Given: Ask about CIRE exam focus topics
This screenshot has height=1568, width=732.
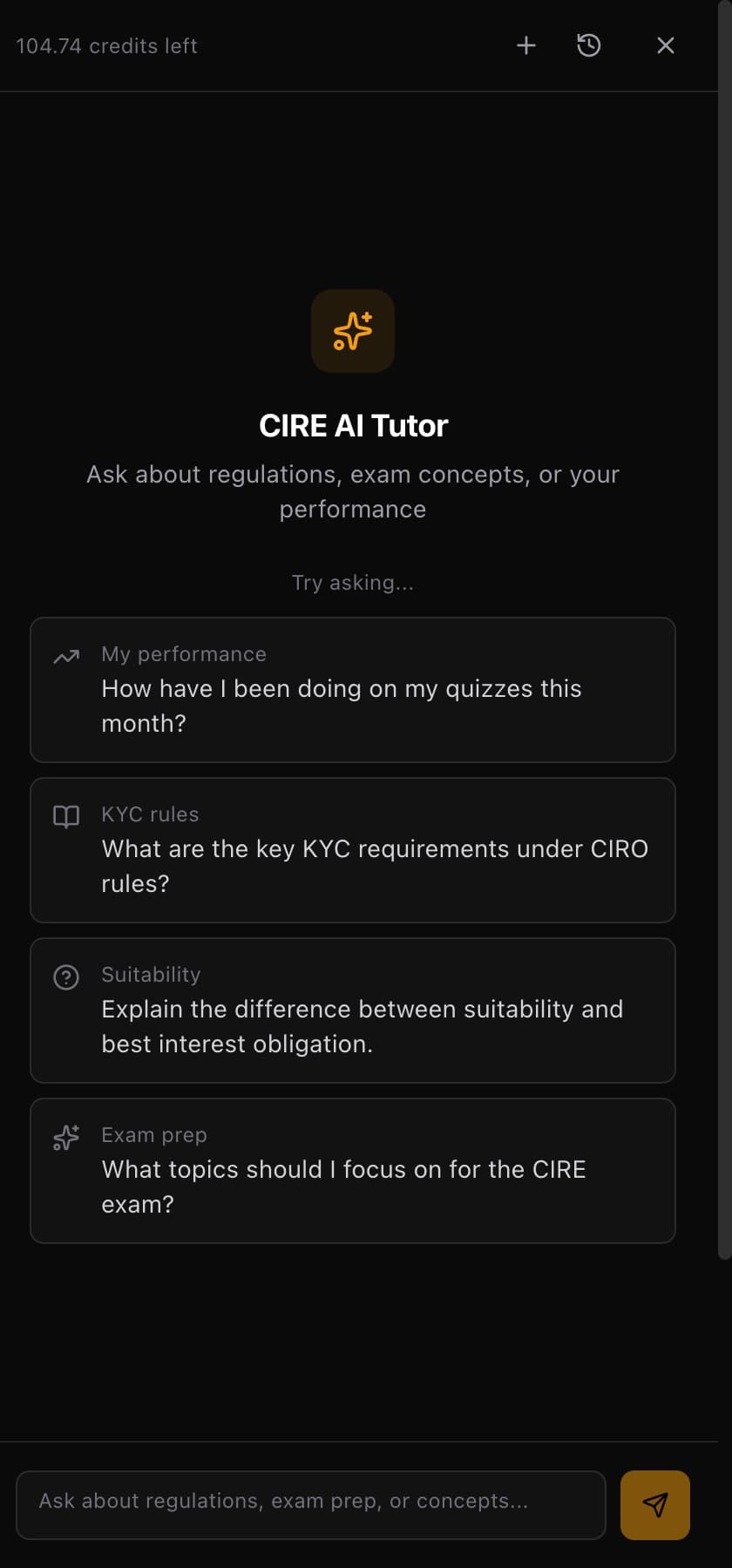Looking at the screenshot, I should click(352, 1170).
